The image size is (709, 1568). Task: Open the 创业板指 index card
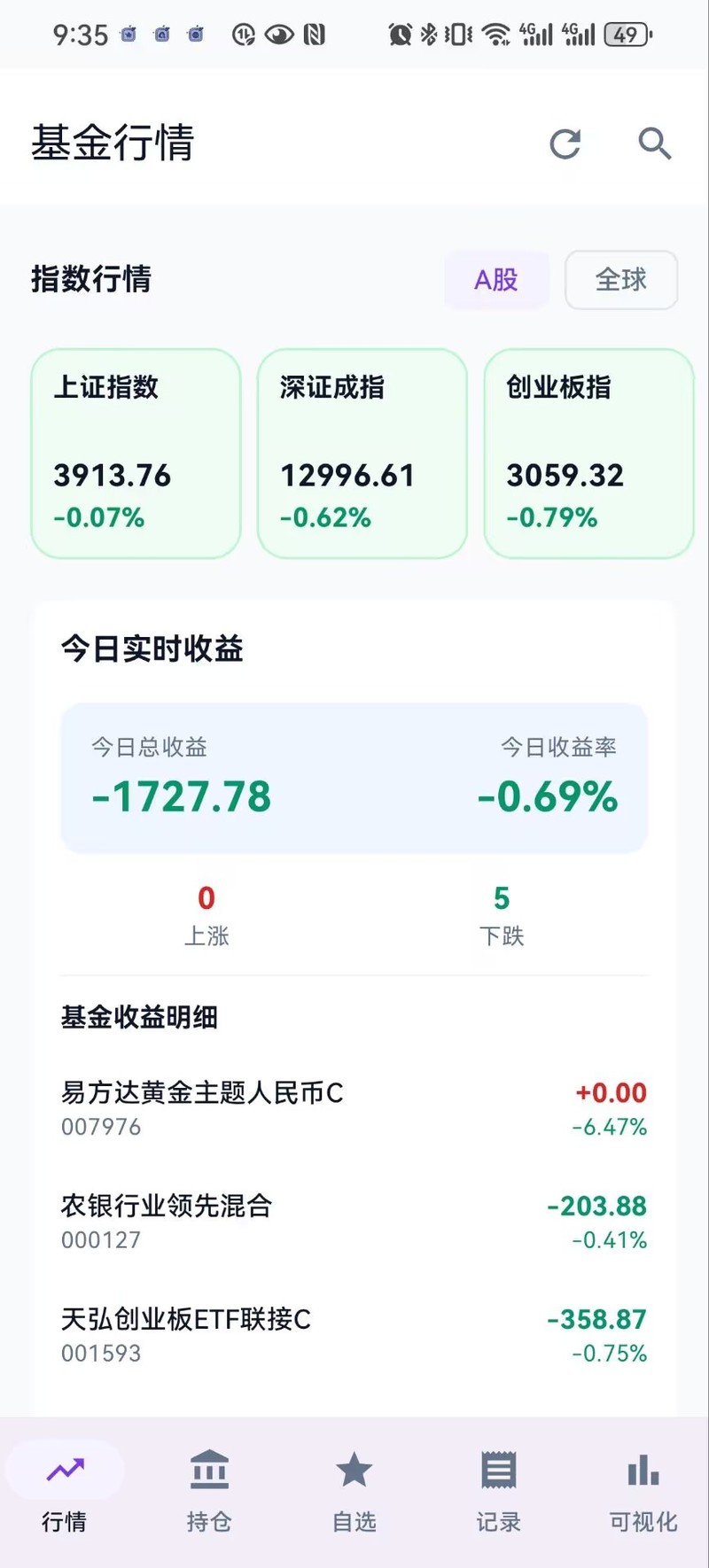(x=588, y=453)
